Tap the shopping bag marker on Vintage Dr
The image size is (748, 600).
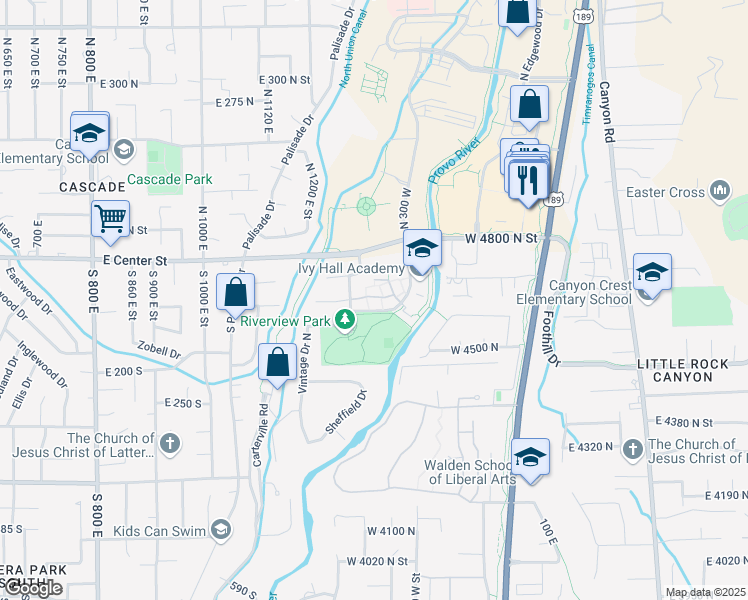278,362
